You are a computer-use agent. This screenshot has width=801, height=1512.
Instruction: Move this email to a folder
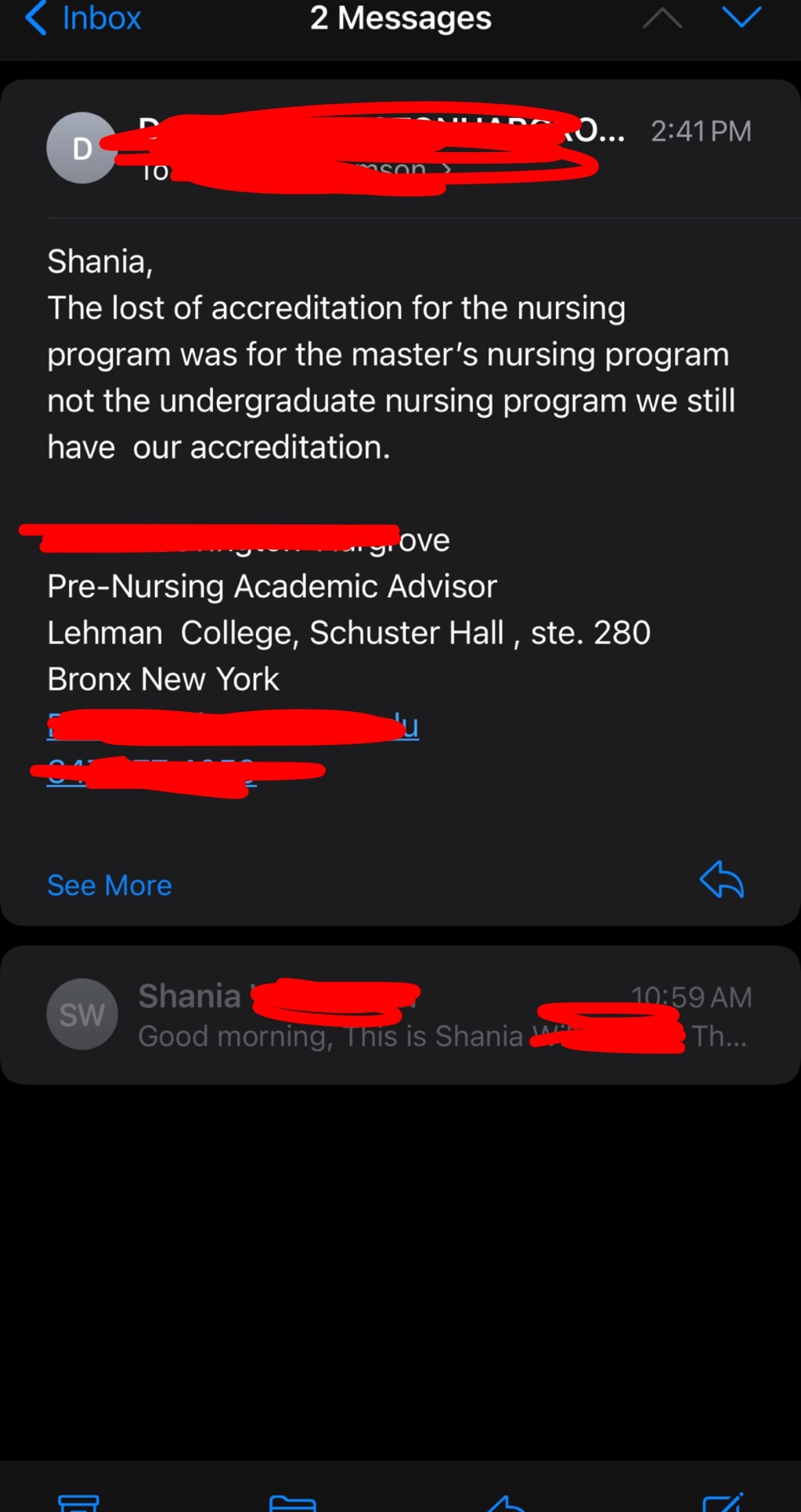292,1502
